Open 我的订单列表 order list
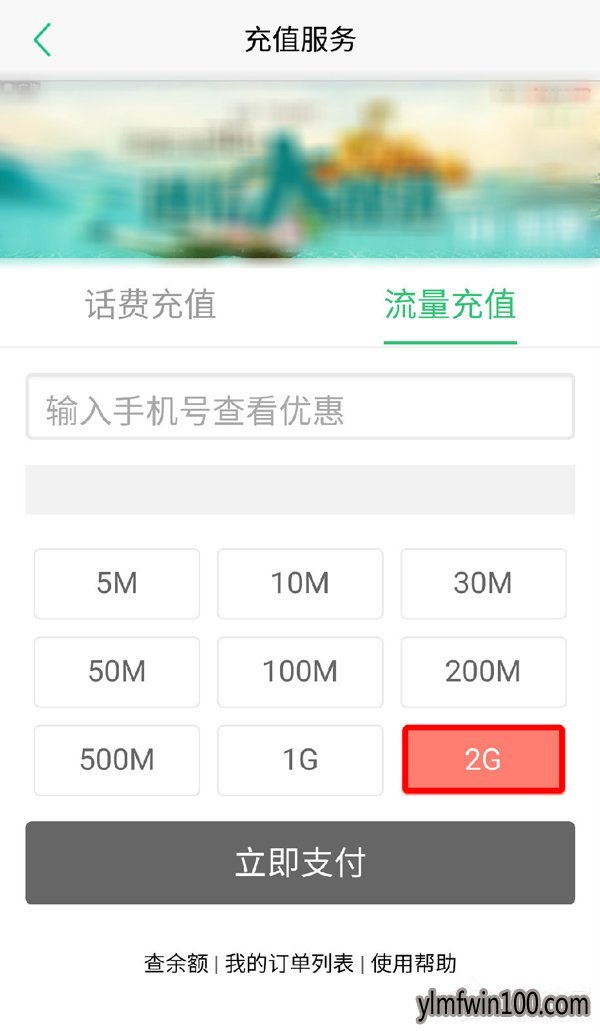 (x=289, y=964)
